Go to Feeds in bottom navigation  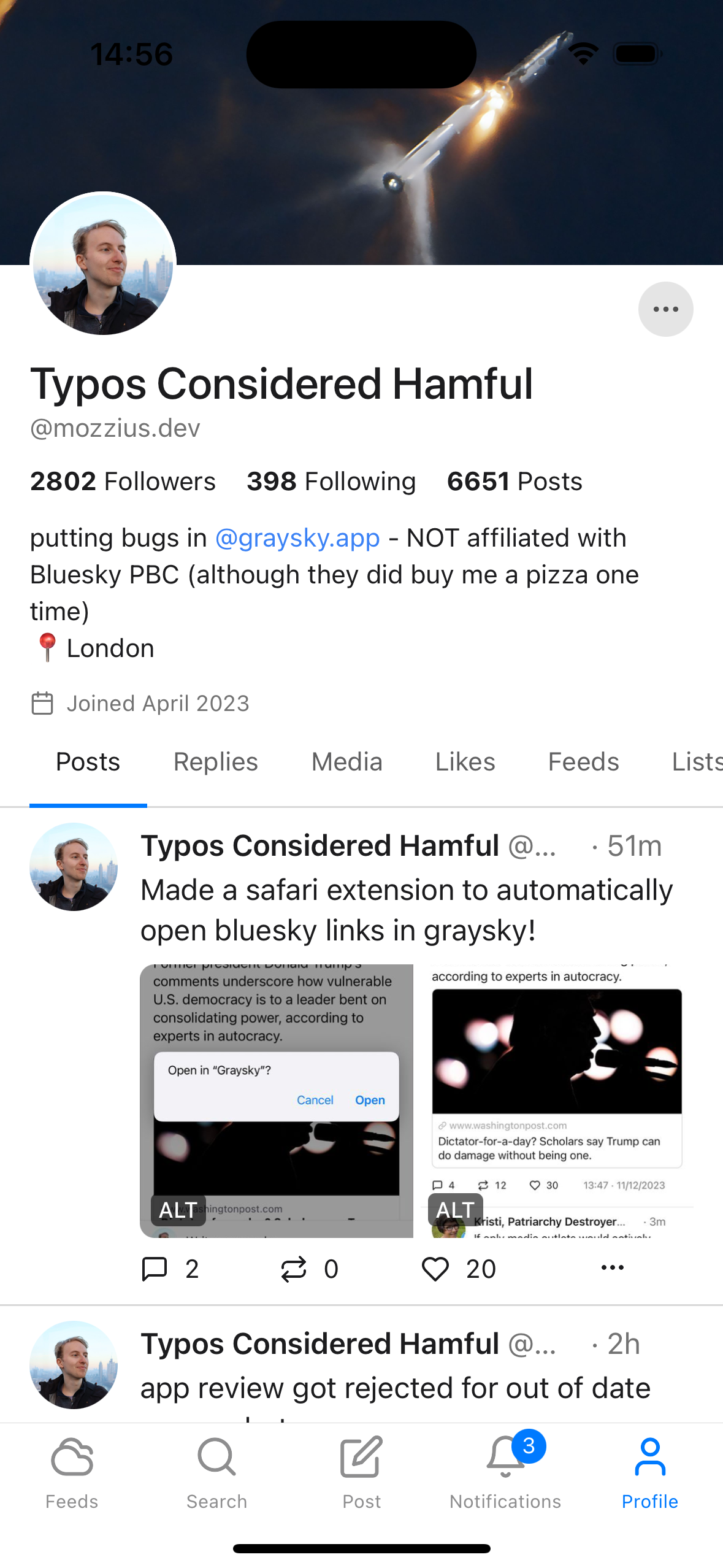point(72,1472)
